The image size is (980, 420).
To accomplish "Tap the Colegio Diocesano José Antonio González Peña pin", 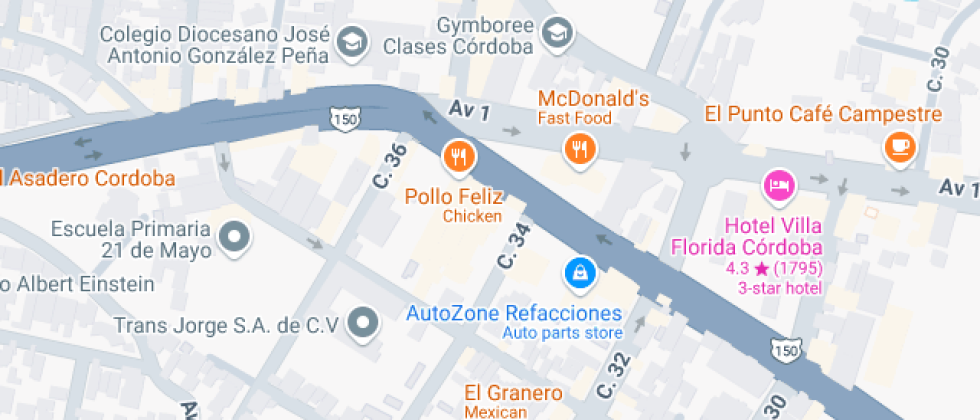I will click(351, 41).
